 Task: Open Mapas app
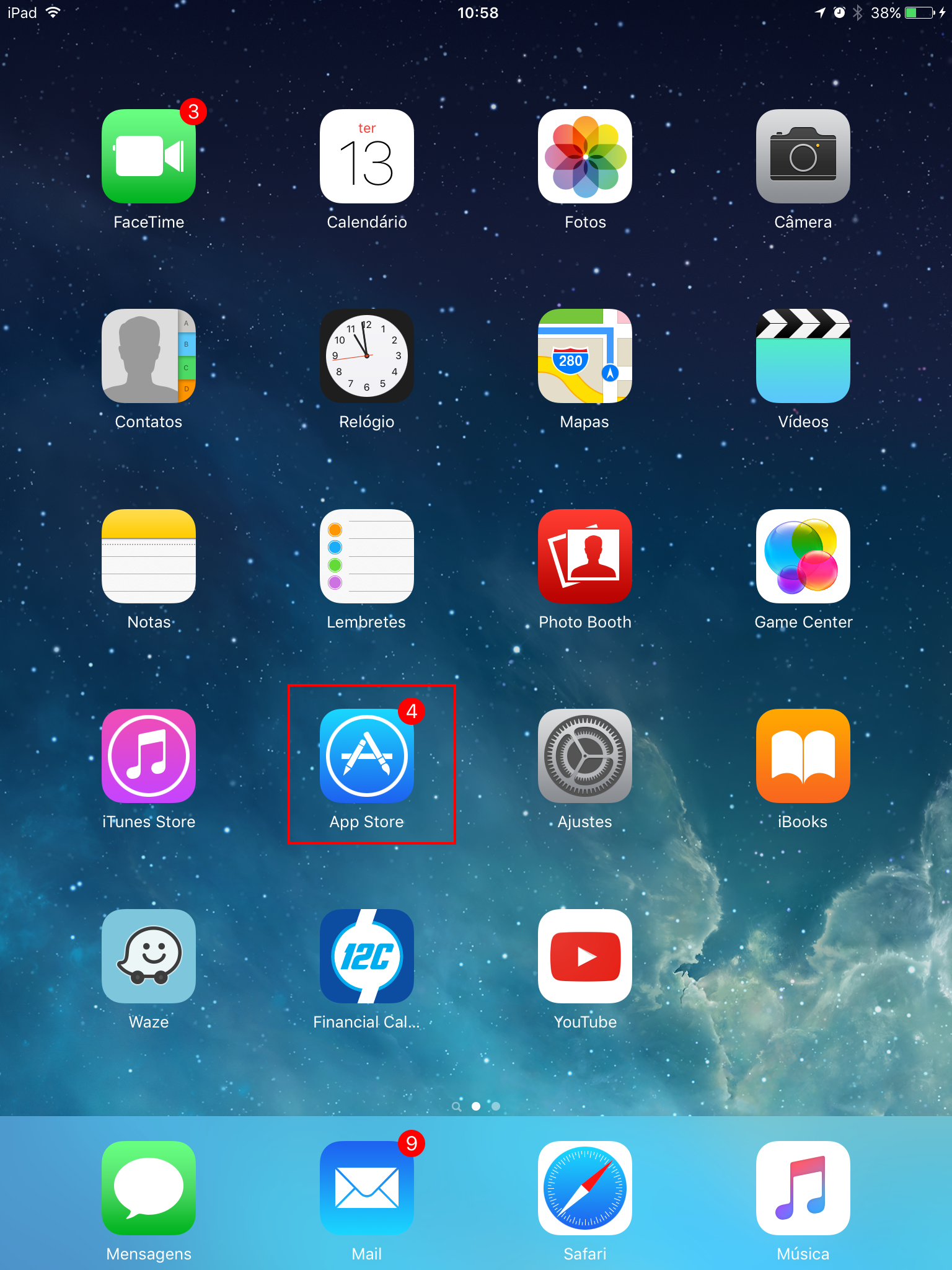[585, 356]
